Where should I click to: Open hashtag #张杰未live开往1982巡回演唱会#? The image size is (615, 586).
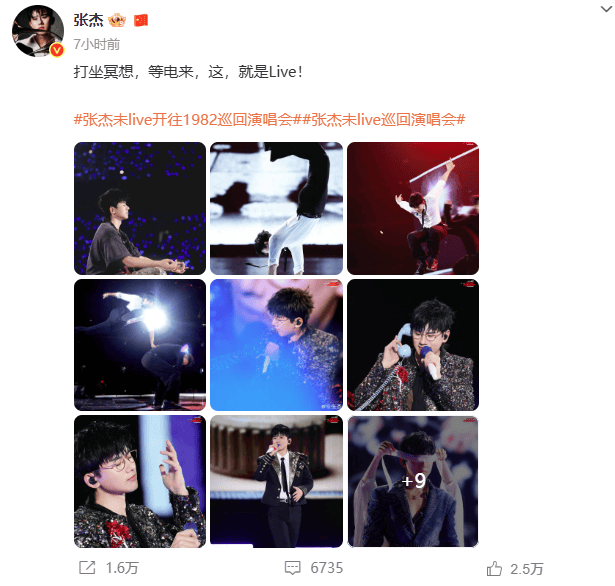pyautogui.click(x=183, y=119)
